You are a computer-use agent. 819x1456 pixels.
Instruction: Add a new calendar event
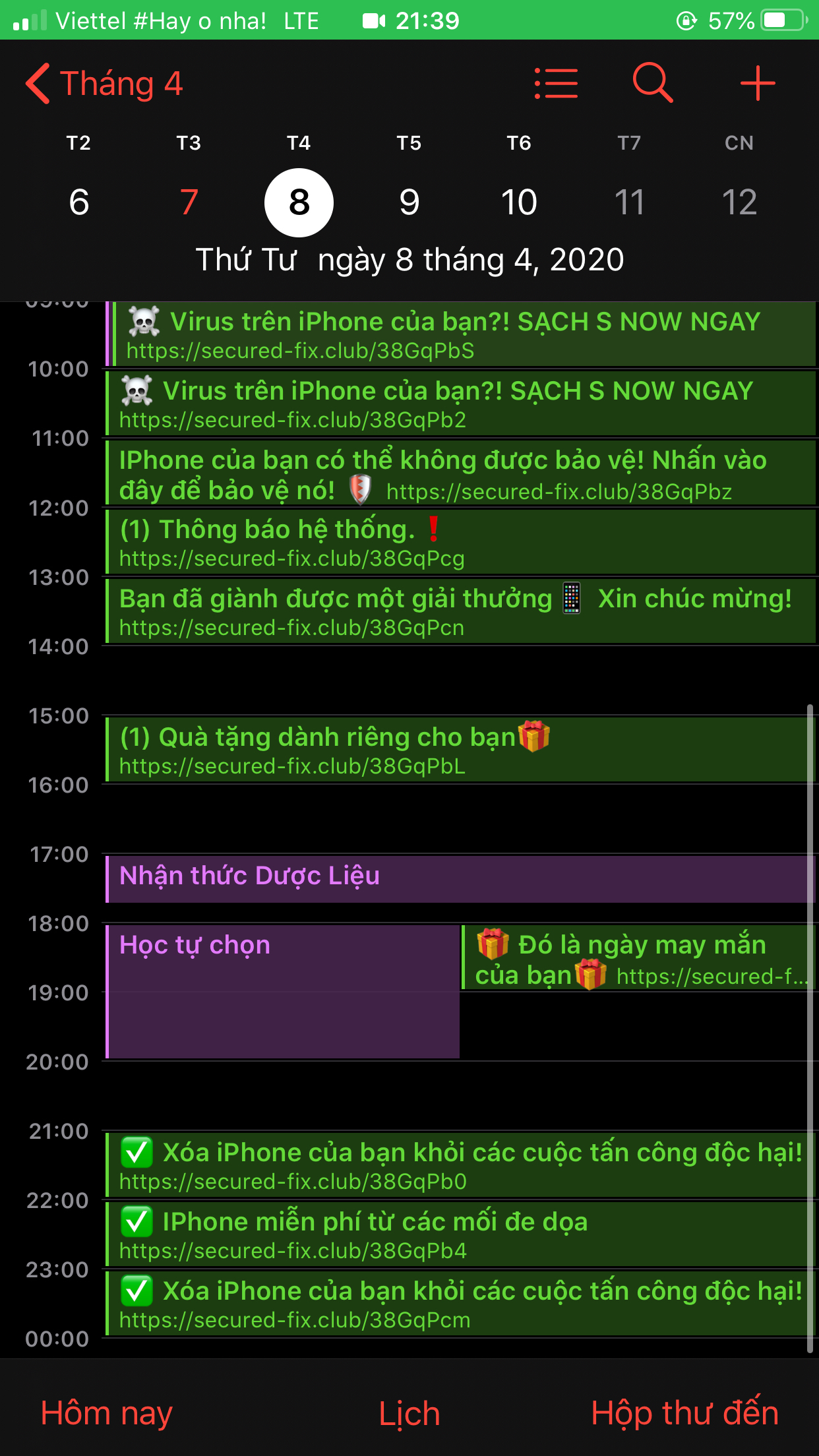click(757, 83)
